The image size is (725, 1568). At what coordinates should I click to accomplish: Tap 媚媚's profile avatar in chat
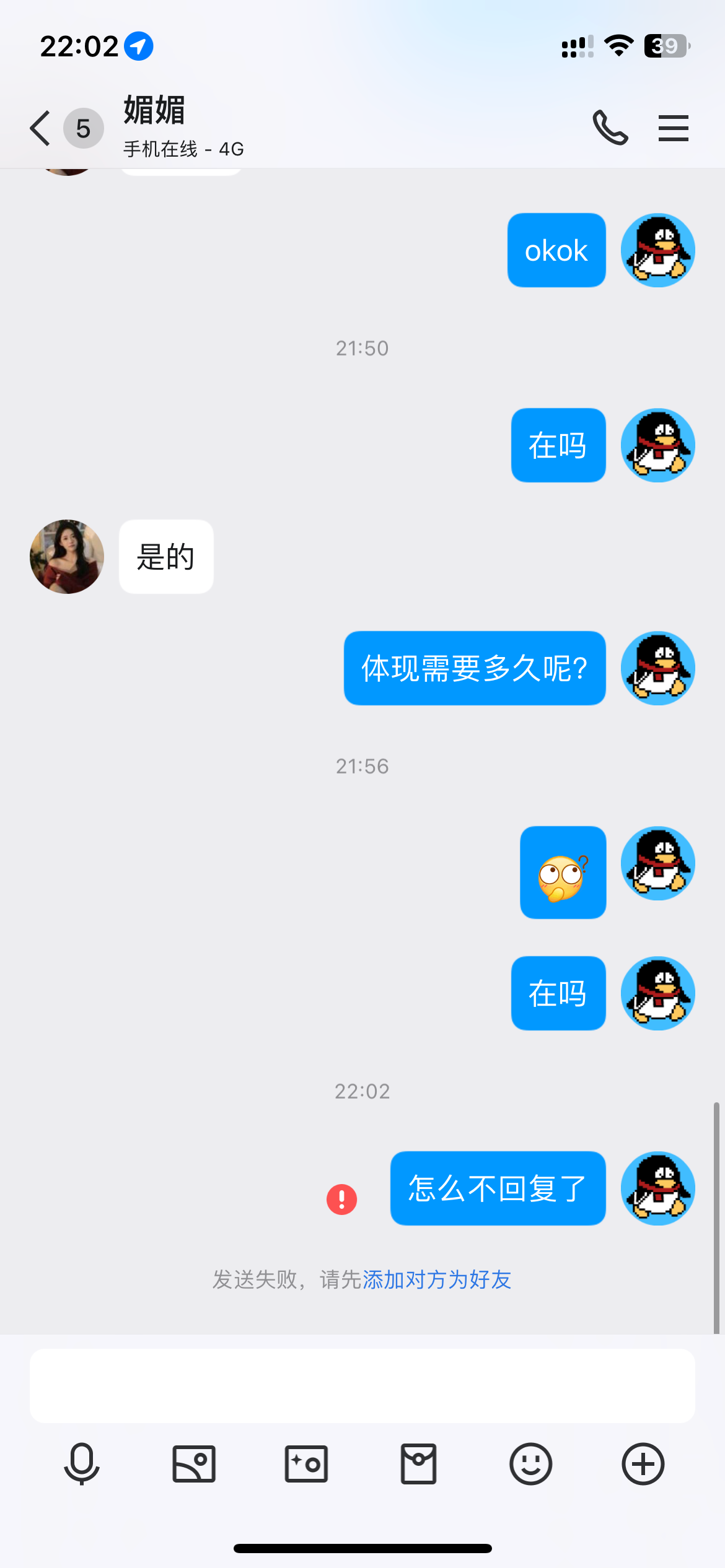(x=66, y=557)
